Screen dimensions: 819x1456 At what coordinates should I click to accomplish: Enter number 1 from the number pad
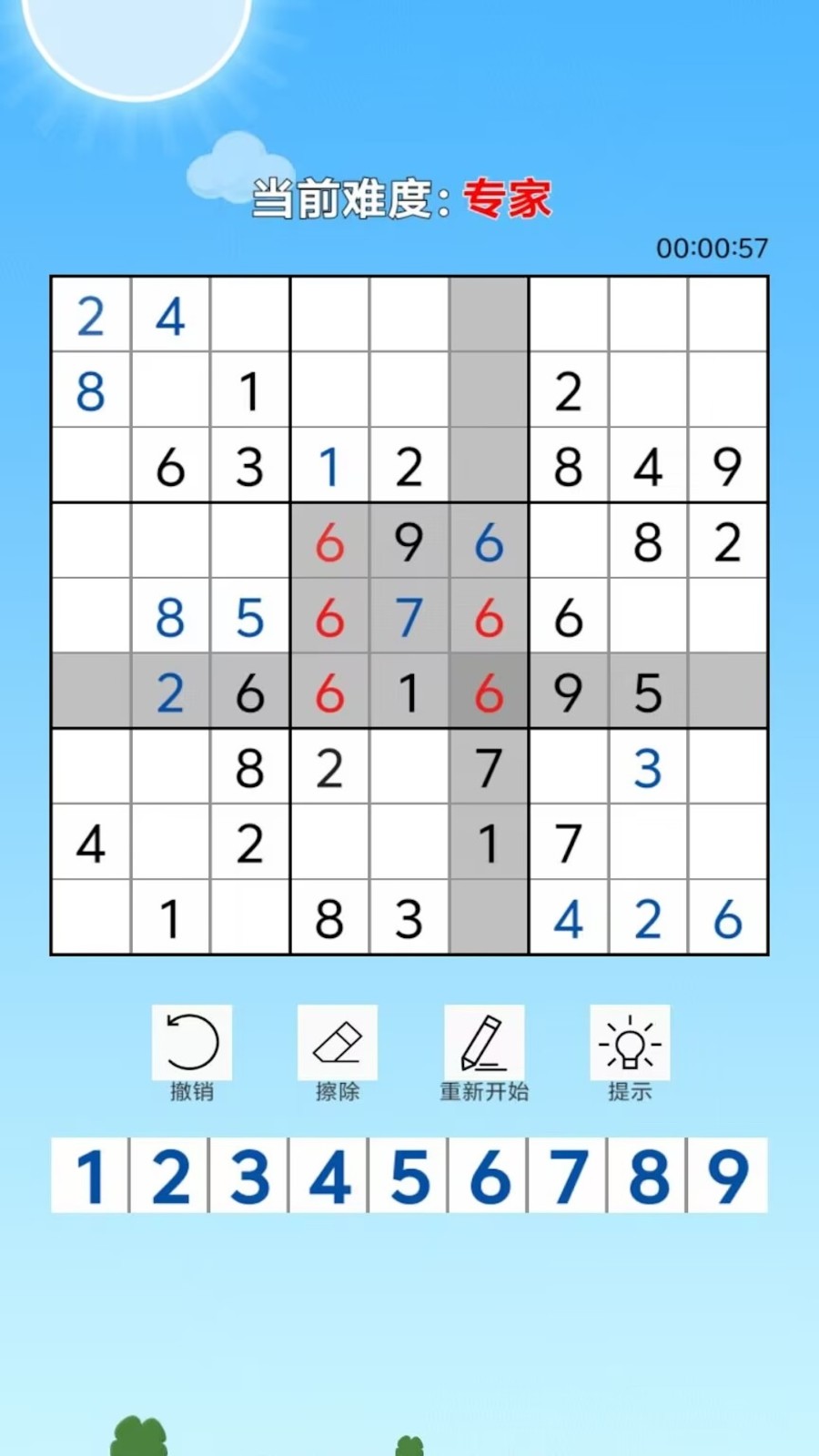click(90, 1175)
